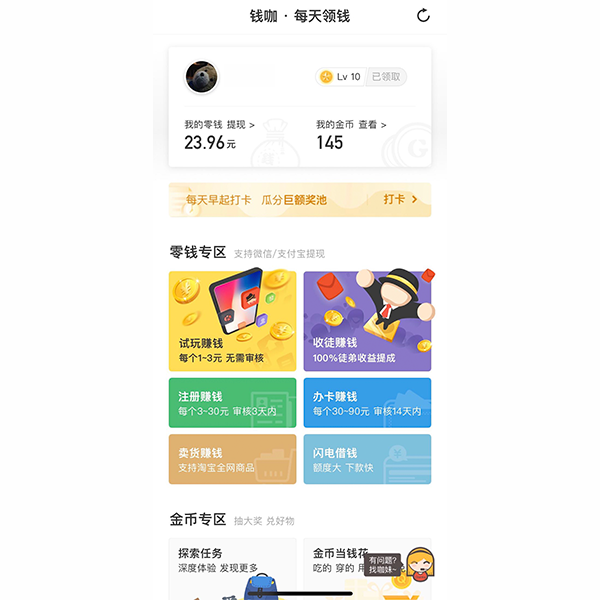View my 金币 via 查看
Image resolution: width=600 pixels, height=600 pixels.
372,125
